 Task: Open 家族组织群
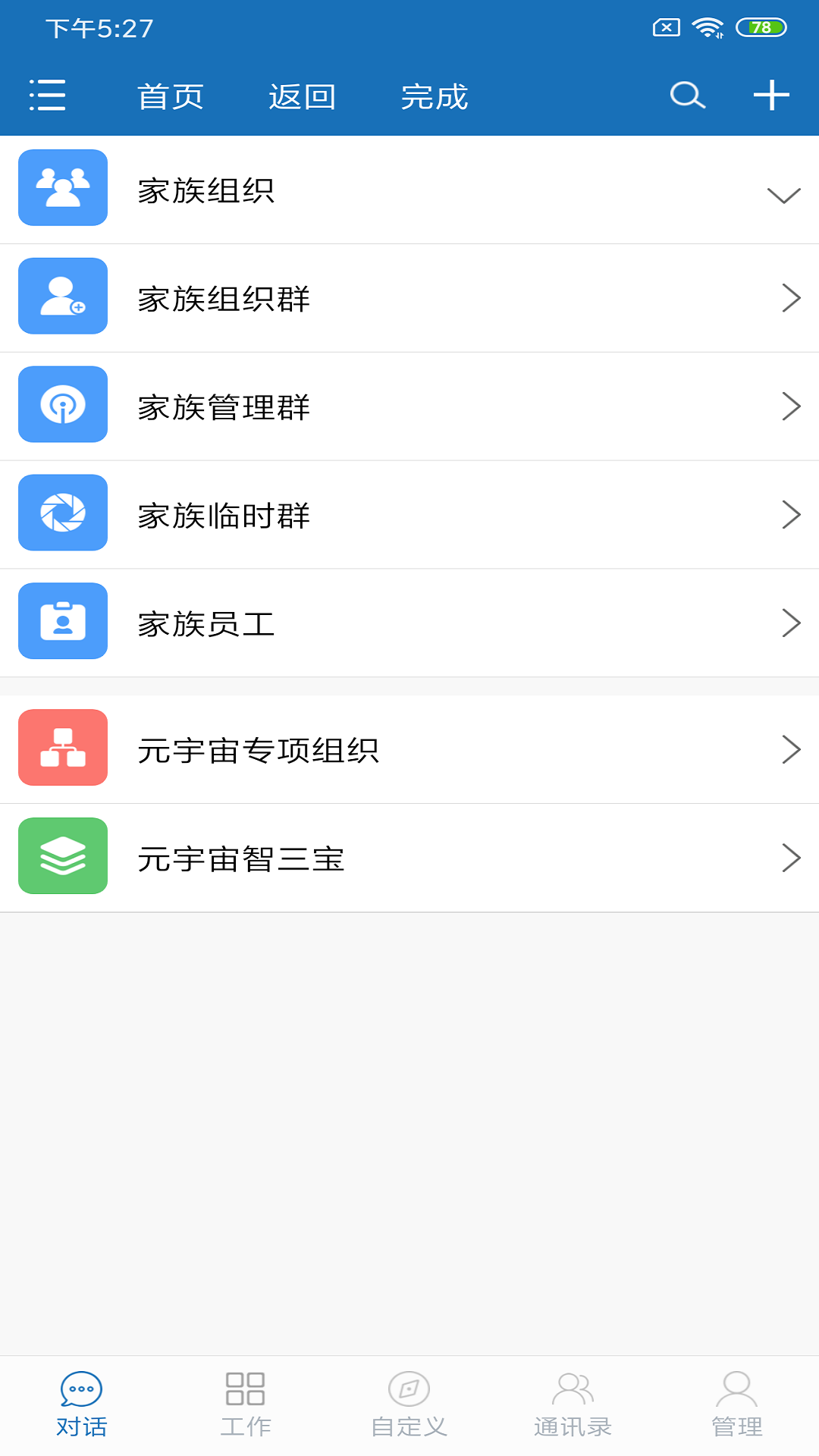pos(409,299)
